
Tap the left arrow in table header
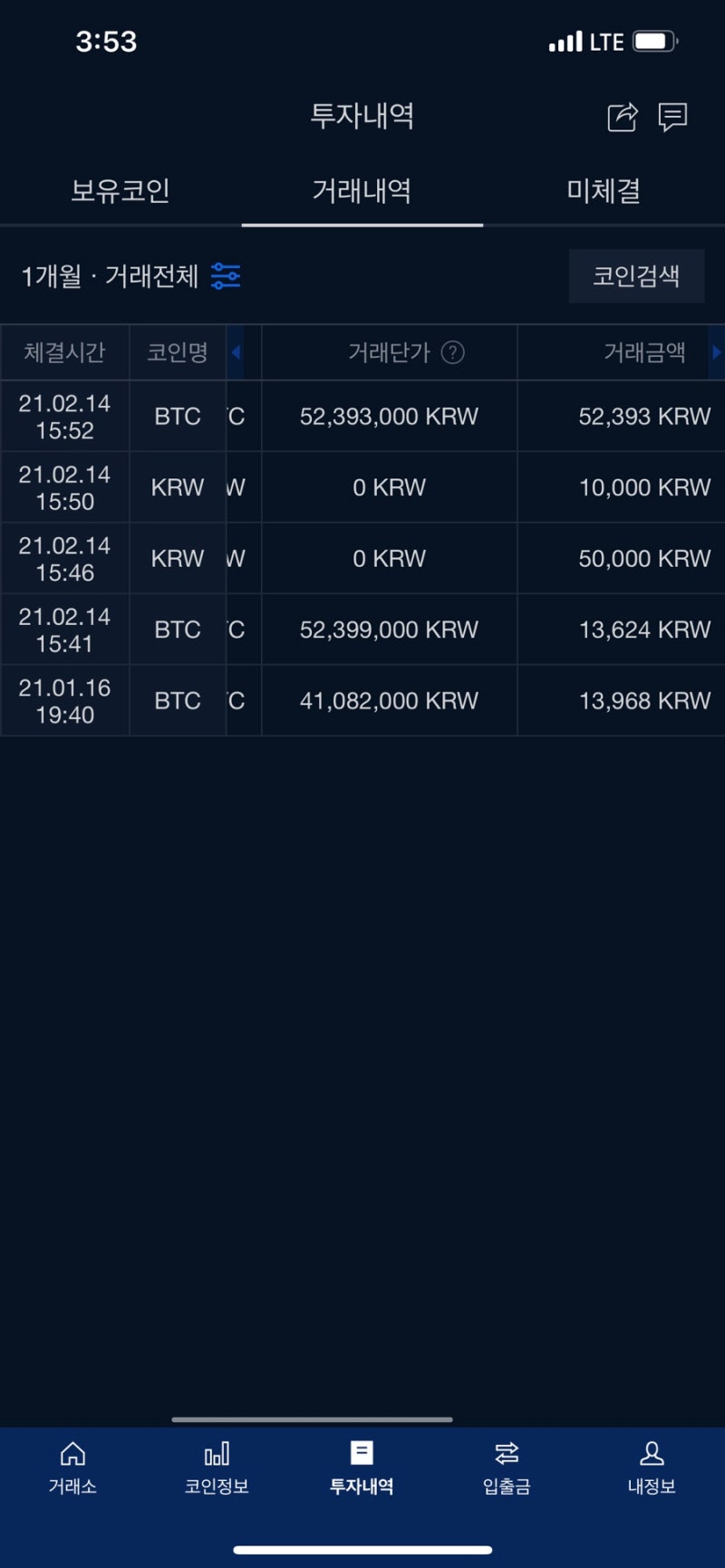coord(237,352)
